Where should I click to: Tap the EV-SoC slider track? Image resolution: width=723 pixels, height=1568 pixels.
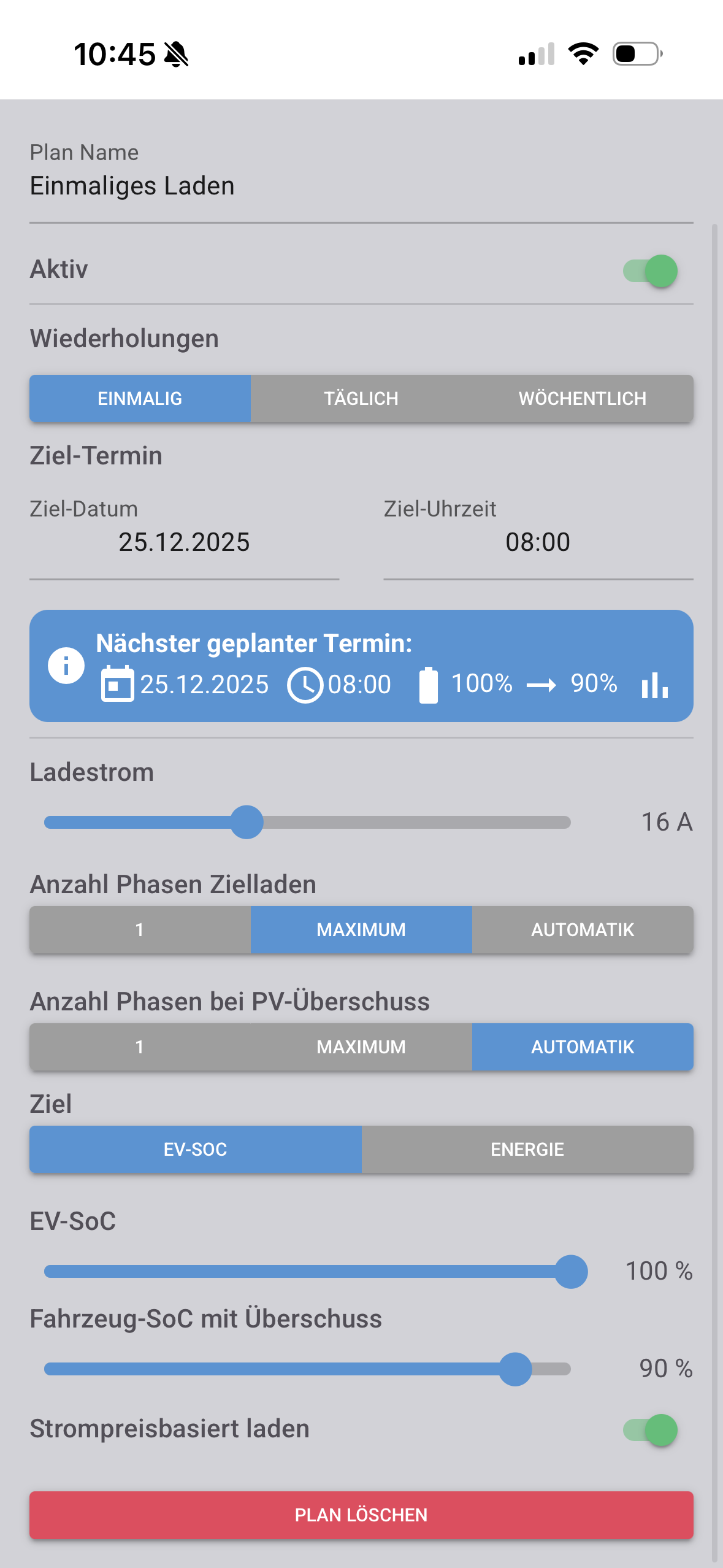point(307,1272)
